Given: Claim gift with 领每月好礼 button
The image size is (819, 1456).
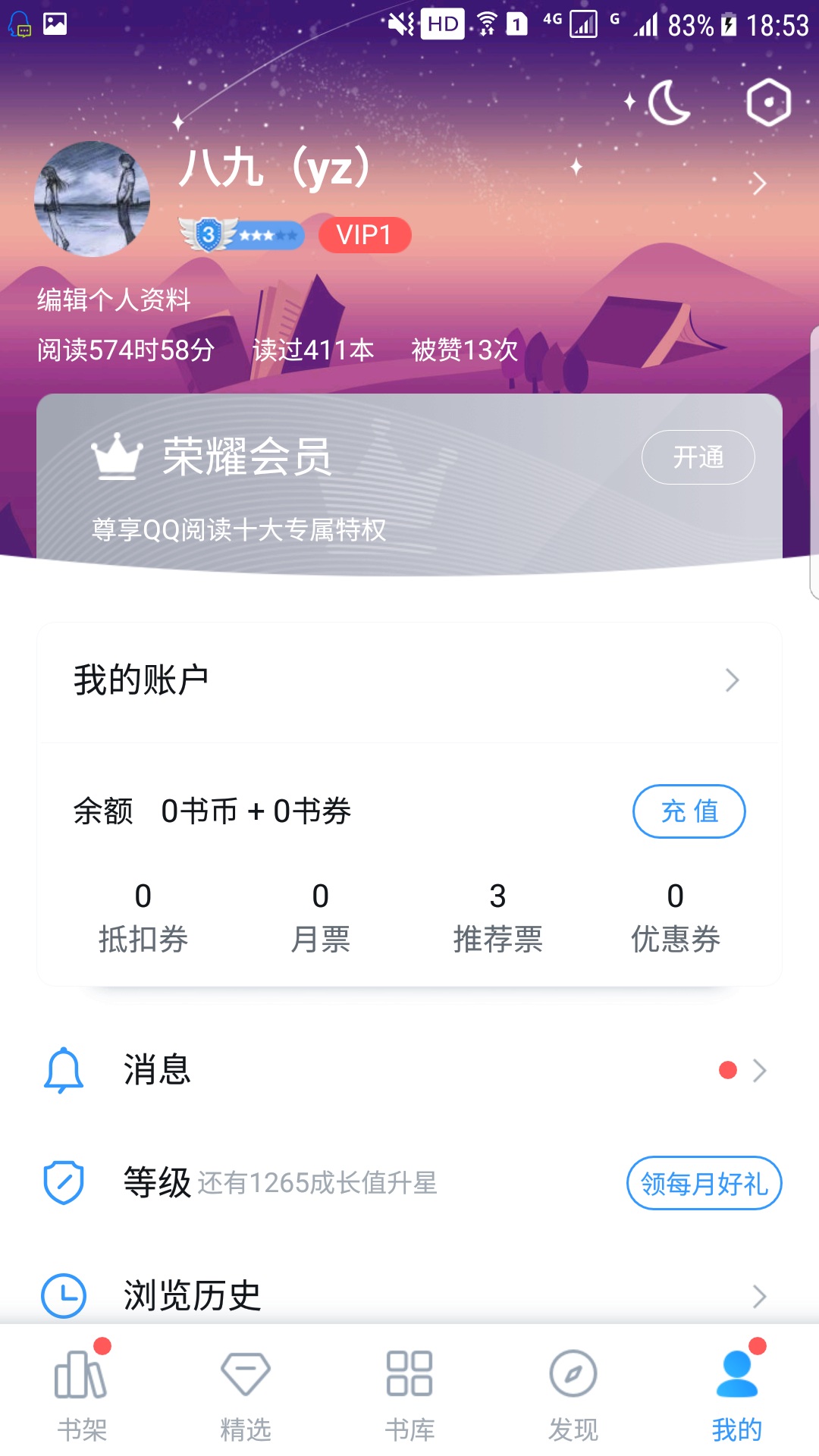Looking at the screenshot, I should click(704, 1183).
